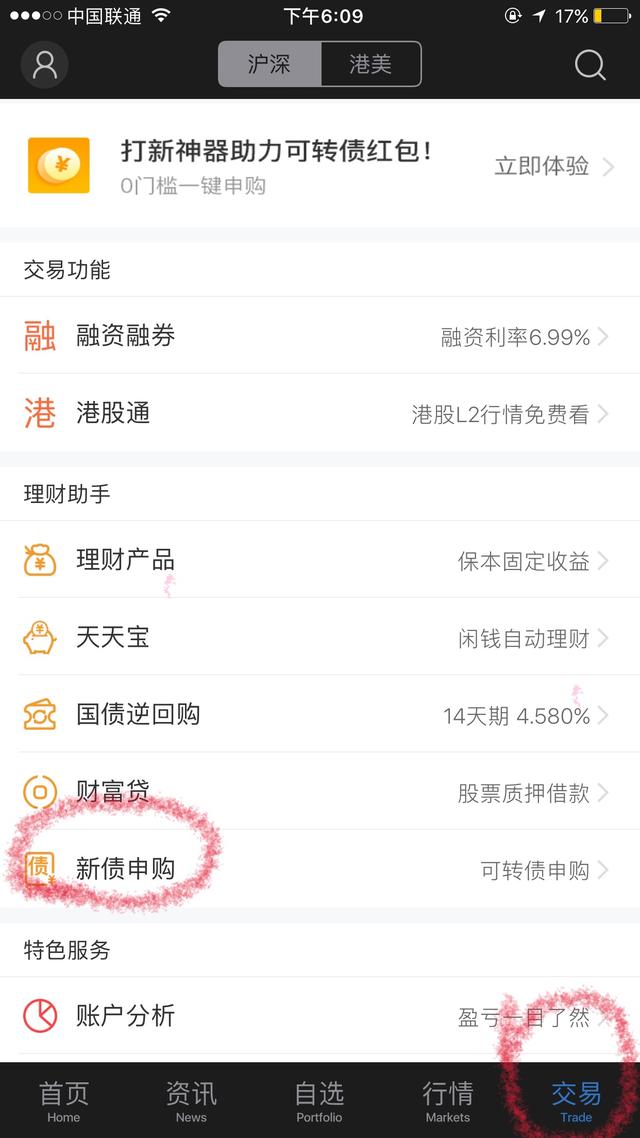Switch to the 资讯 News tab
The image size is (640, 1138).
click(191, 1100)
